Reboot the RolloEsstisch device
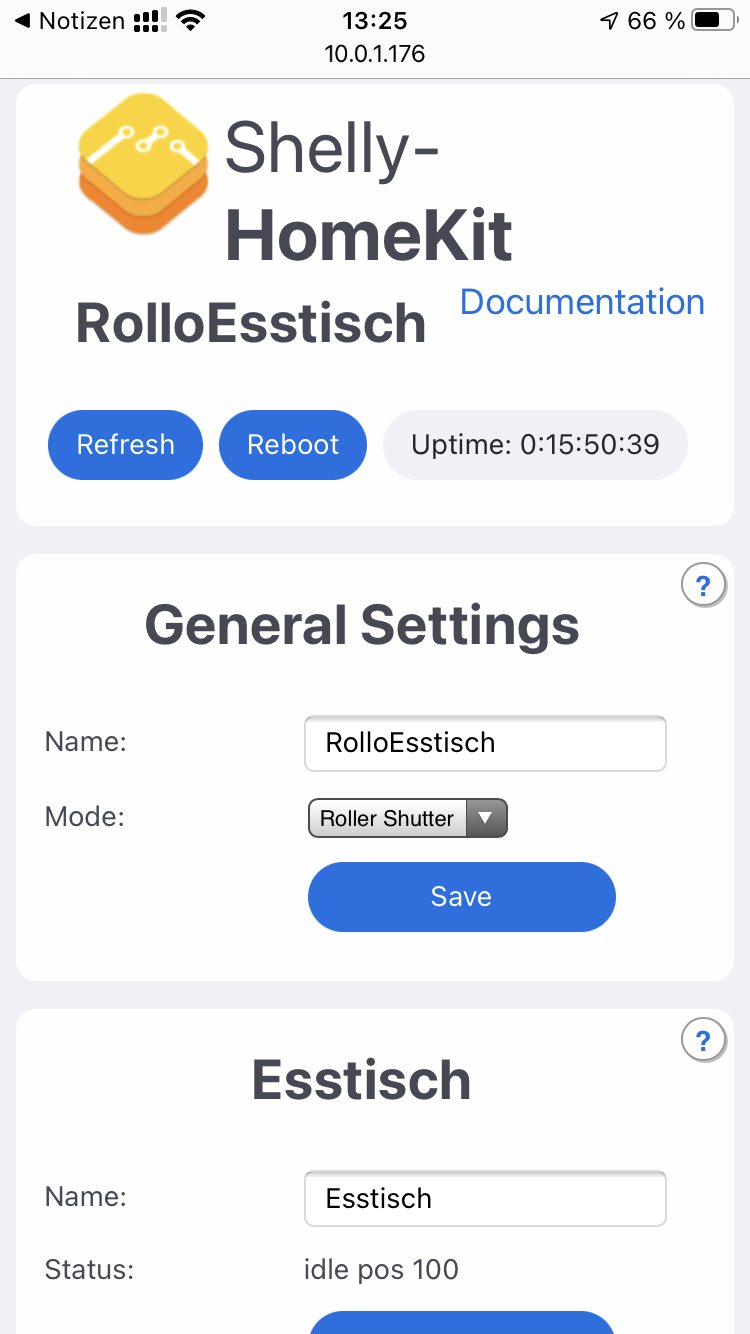750x1334 pixels. [293, 444]
